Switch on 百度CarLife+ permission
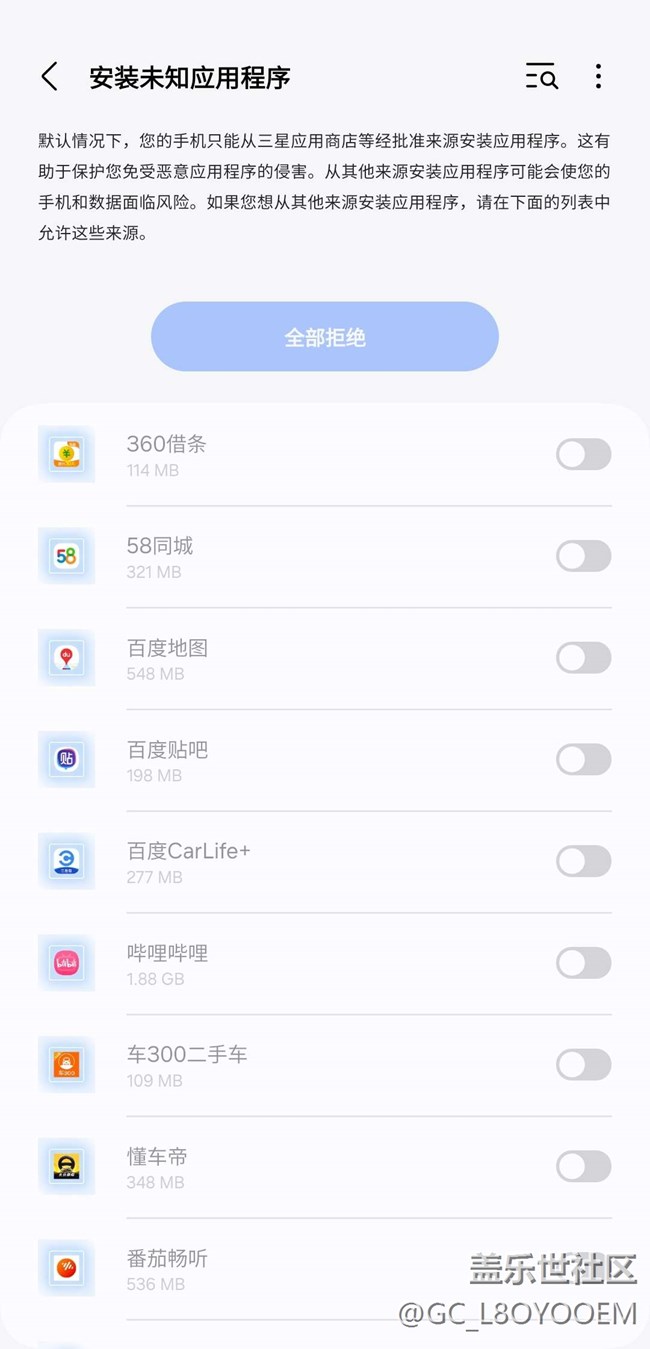 (583, 861)
